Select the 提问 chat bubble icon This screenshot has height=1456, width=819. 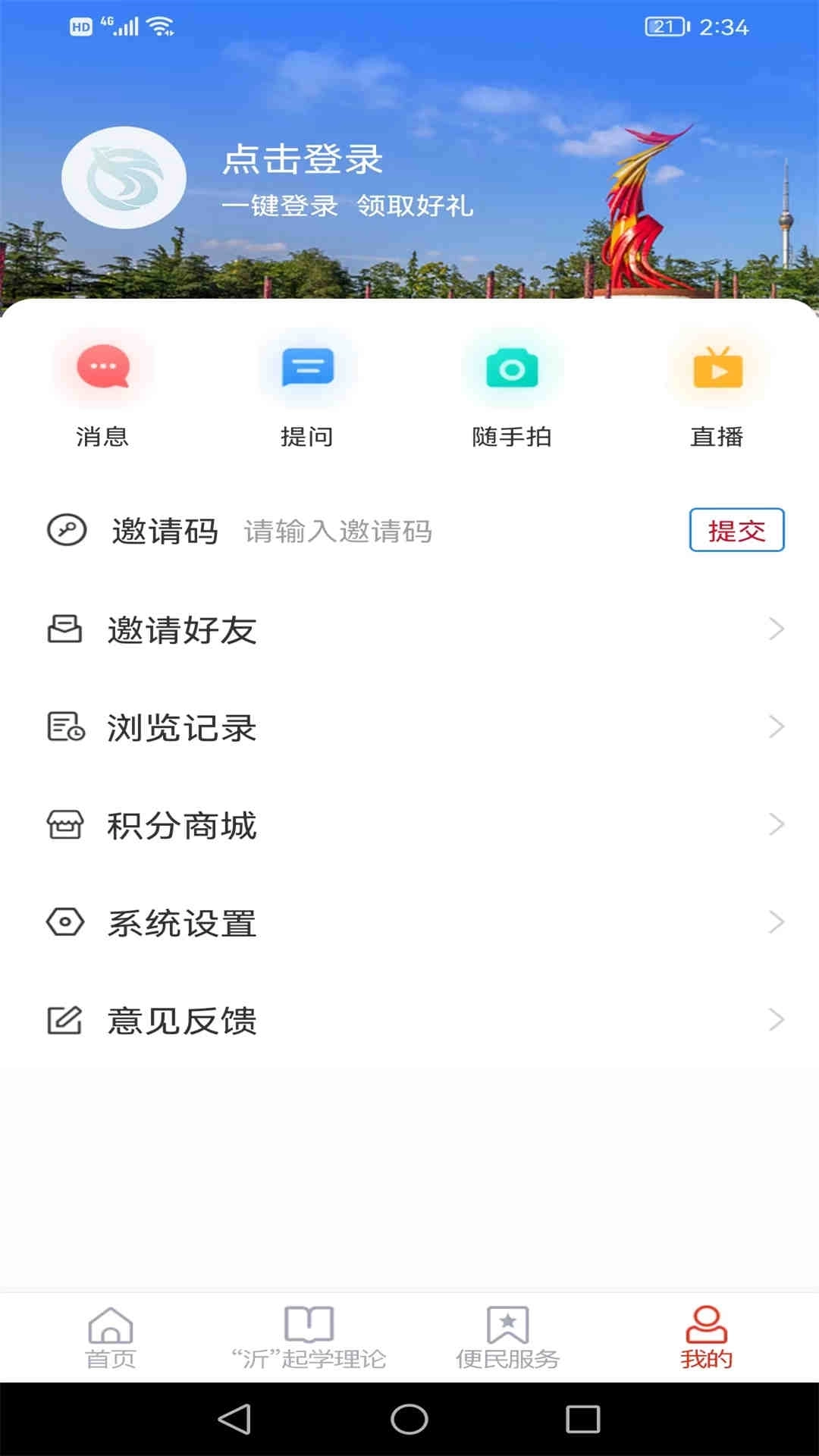click(x=309, y=368)
